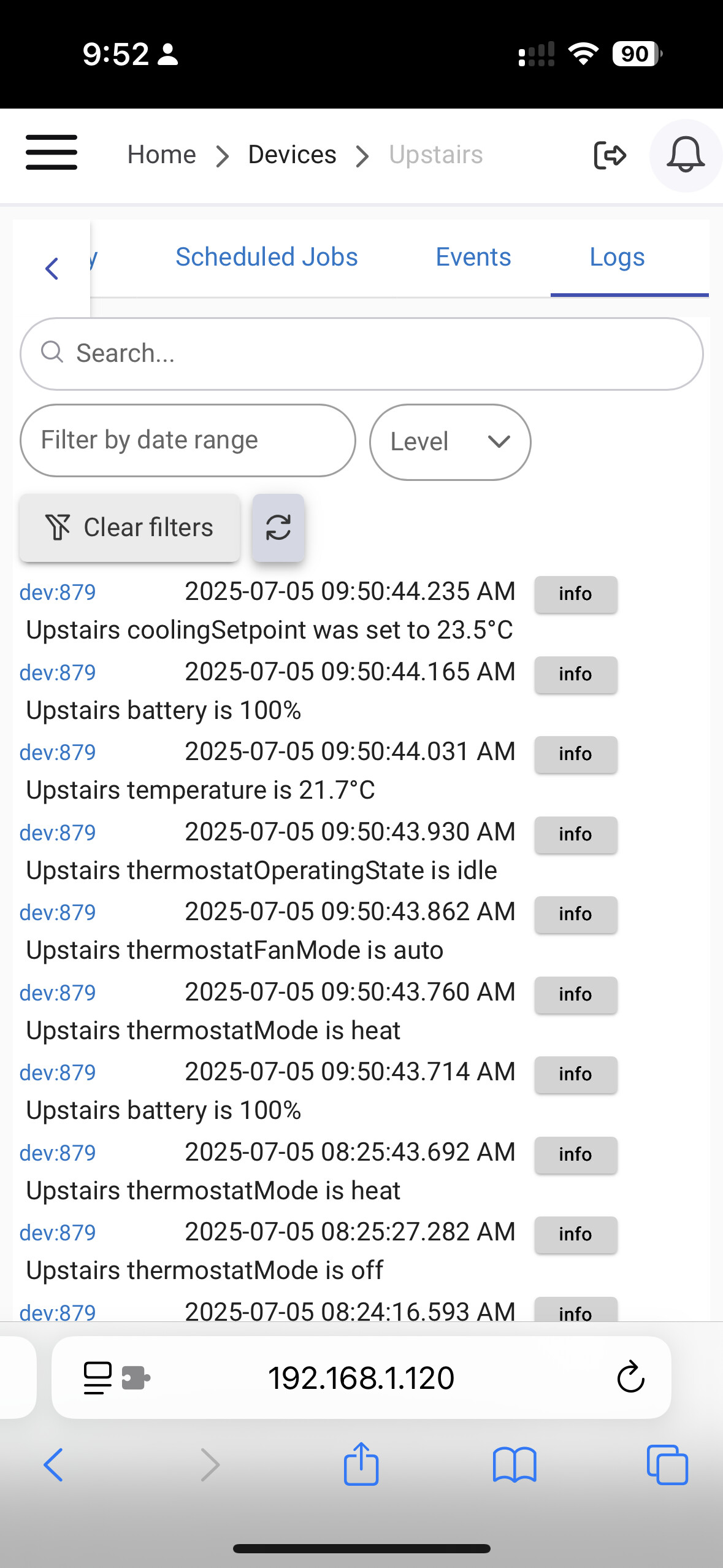Open Safari bookmarks

(x=515, y=1465)
